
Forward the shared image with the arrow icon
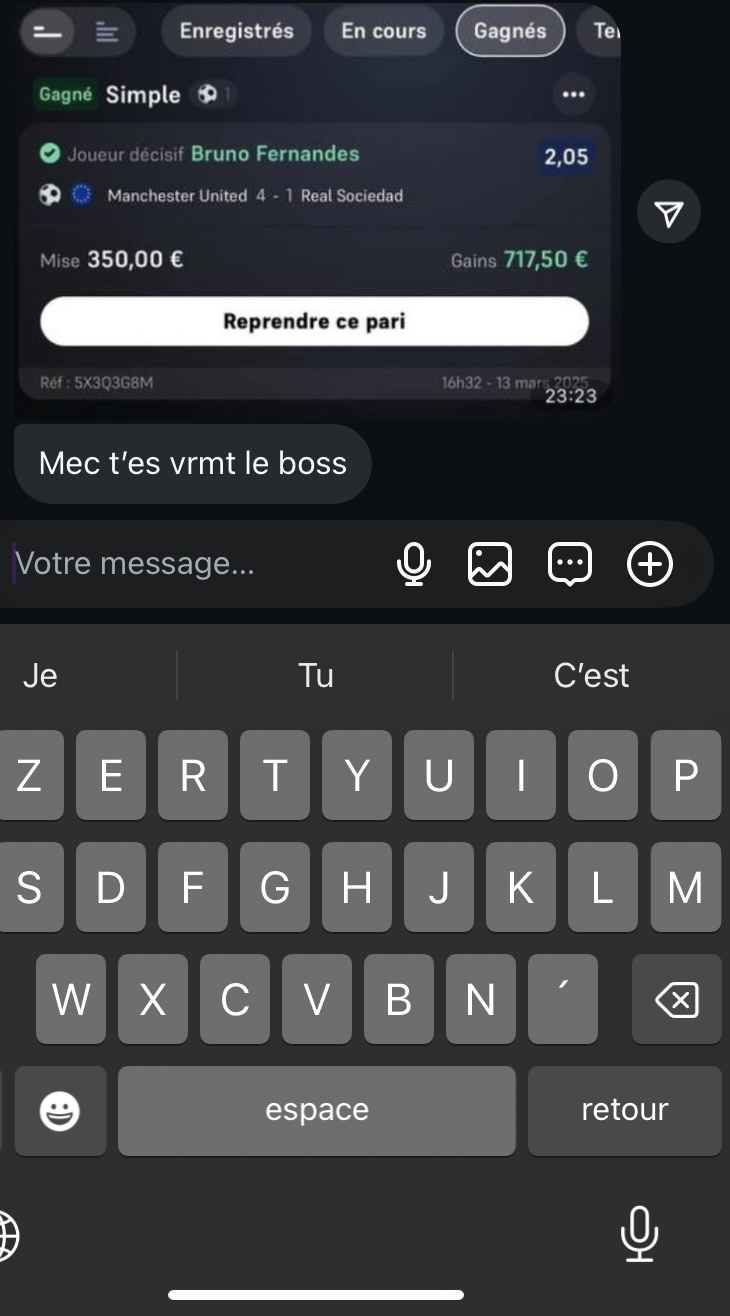(x=668, y=212)
